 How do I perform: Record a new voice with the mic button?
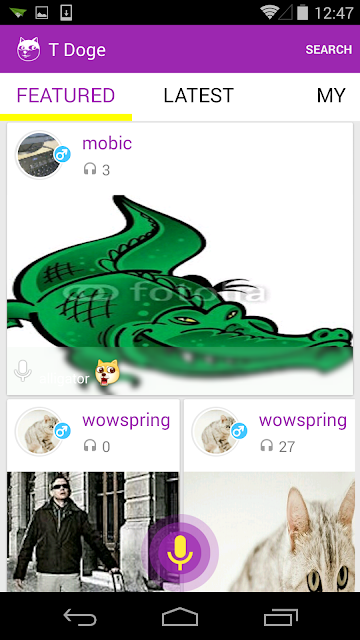point(180,553)
